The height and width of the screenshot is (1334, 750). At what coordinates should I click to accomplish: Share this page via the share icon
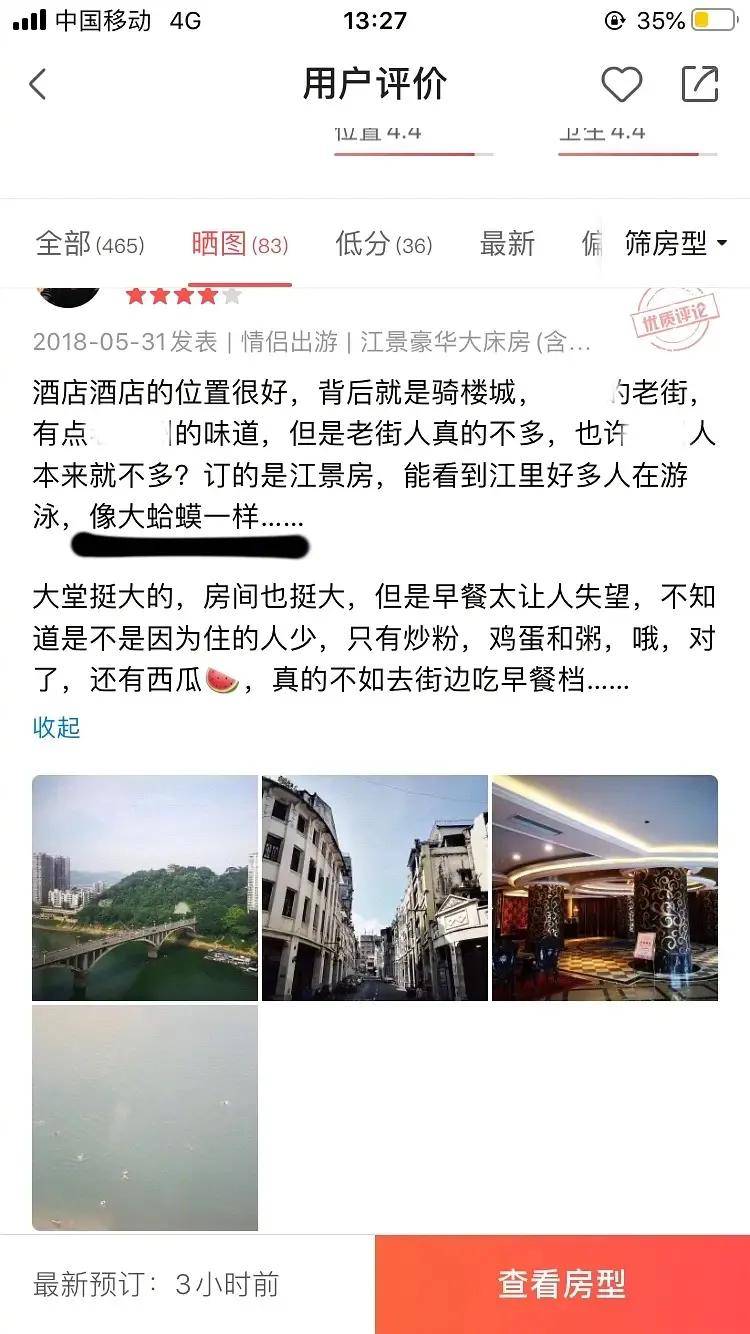(x=700, y=84)
